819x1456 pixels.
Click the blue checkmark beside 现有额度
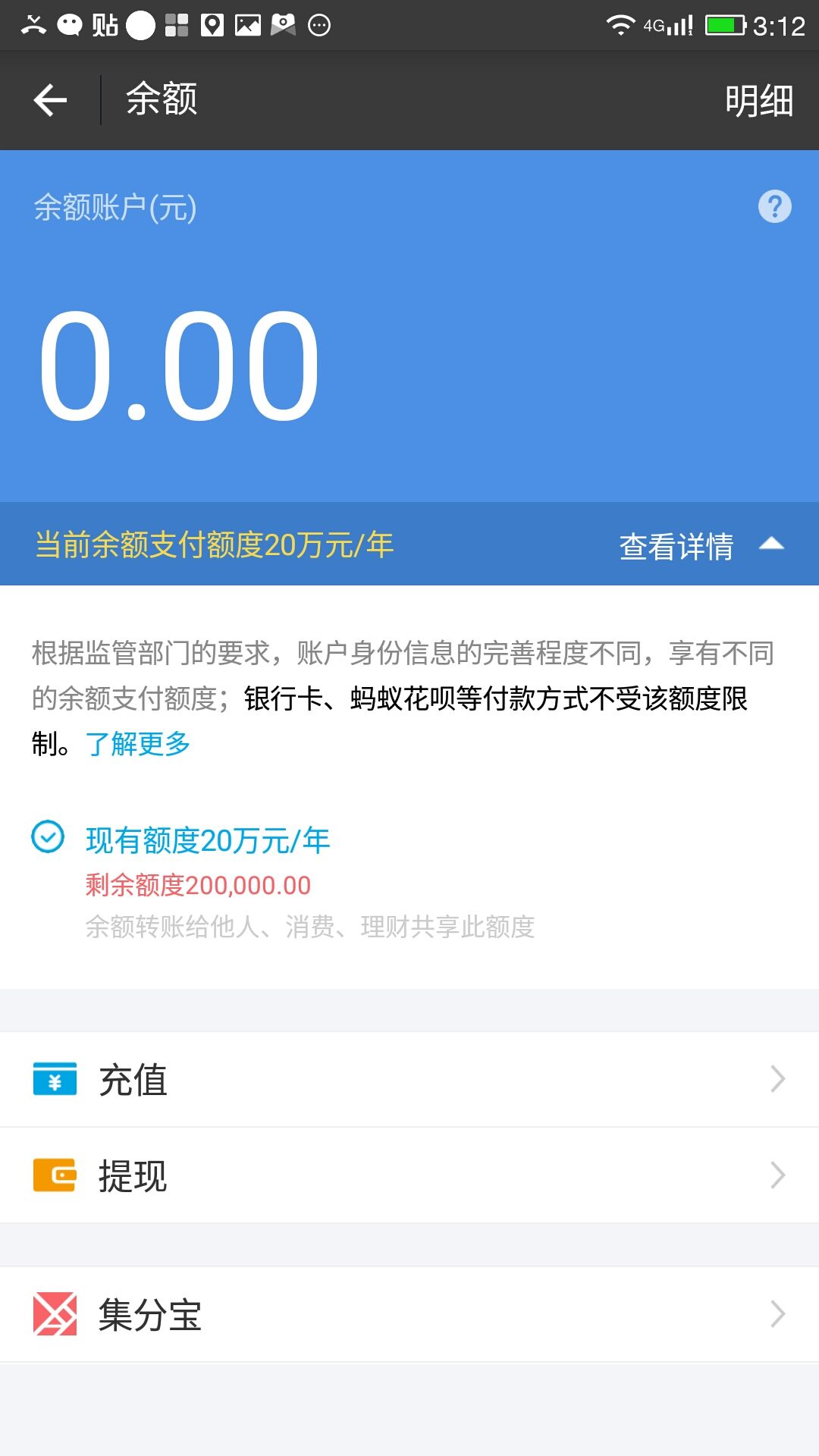tap(45, 837)
